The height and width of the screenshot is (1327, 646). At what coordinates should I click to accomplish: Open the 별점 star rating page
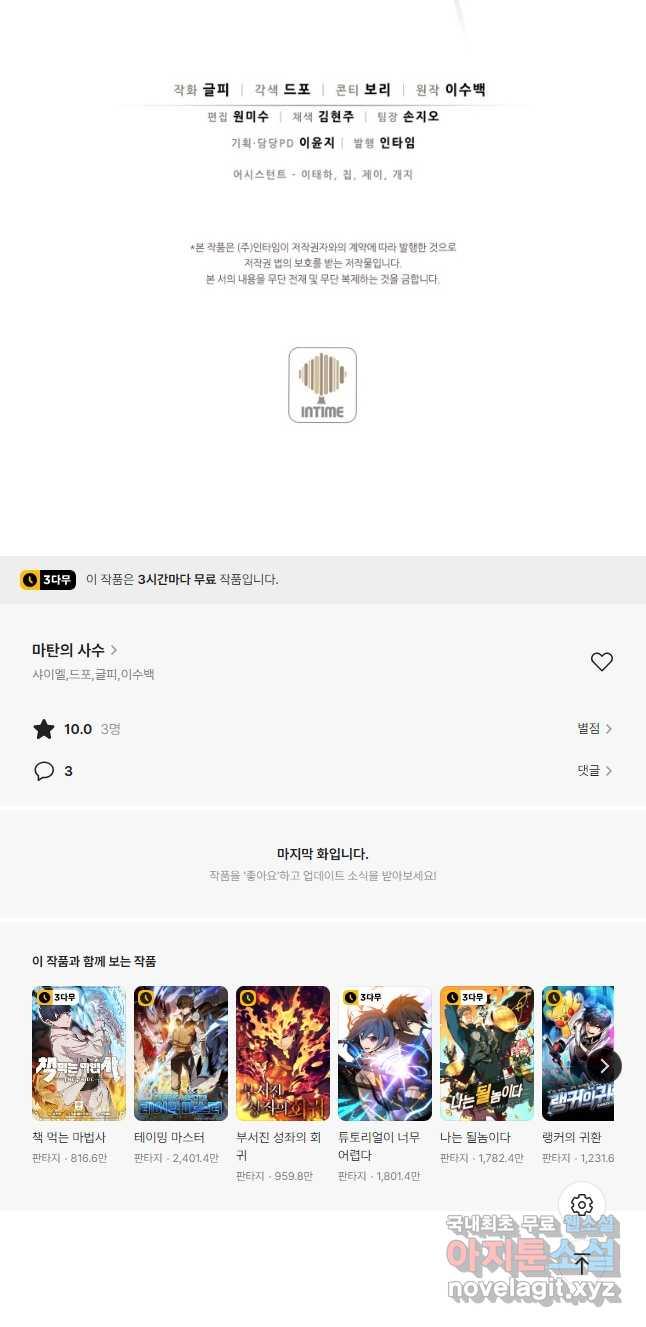(594, 729)
